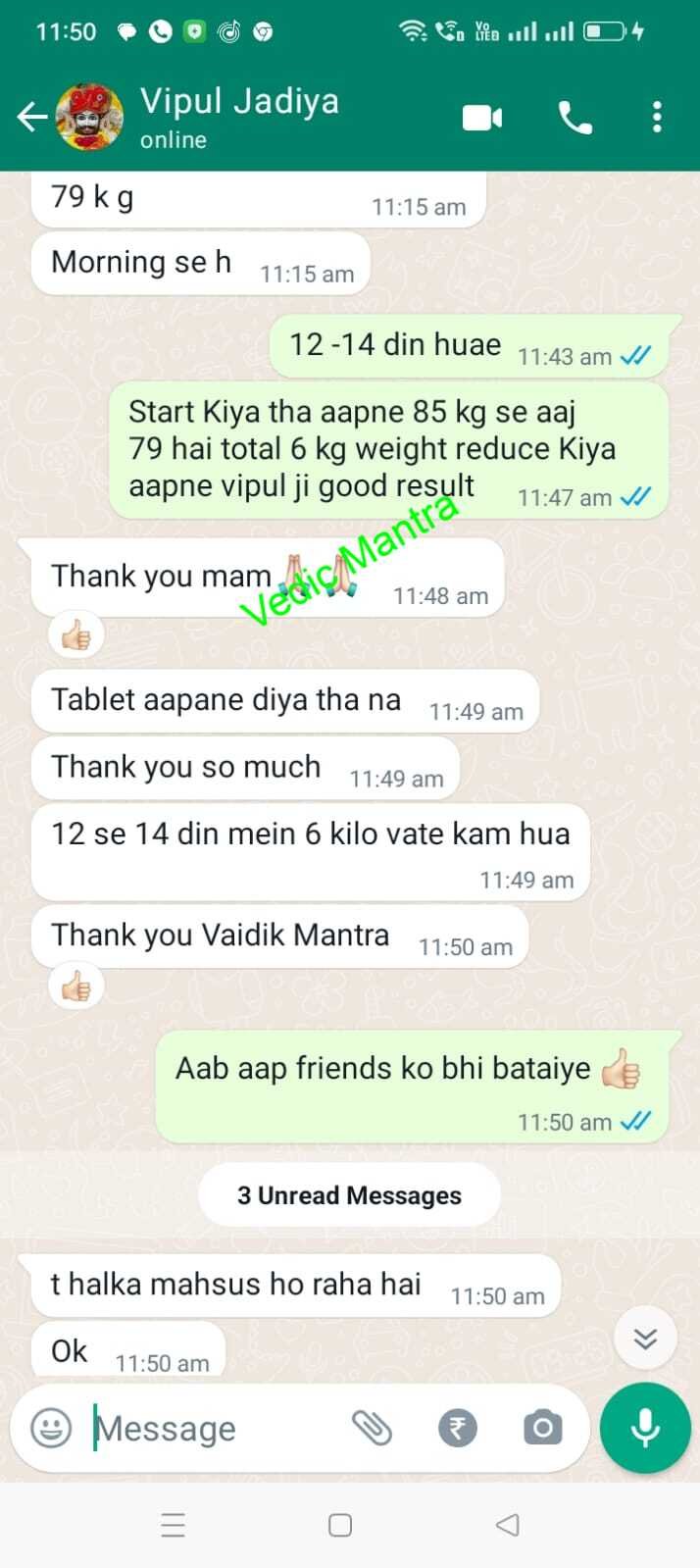Open Vipul Jadiya's contact info
This screenshot has width=700, height=1568.
coord(239,116)
